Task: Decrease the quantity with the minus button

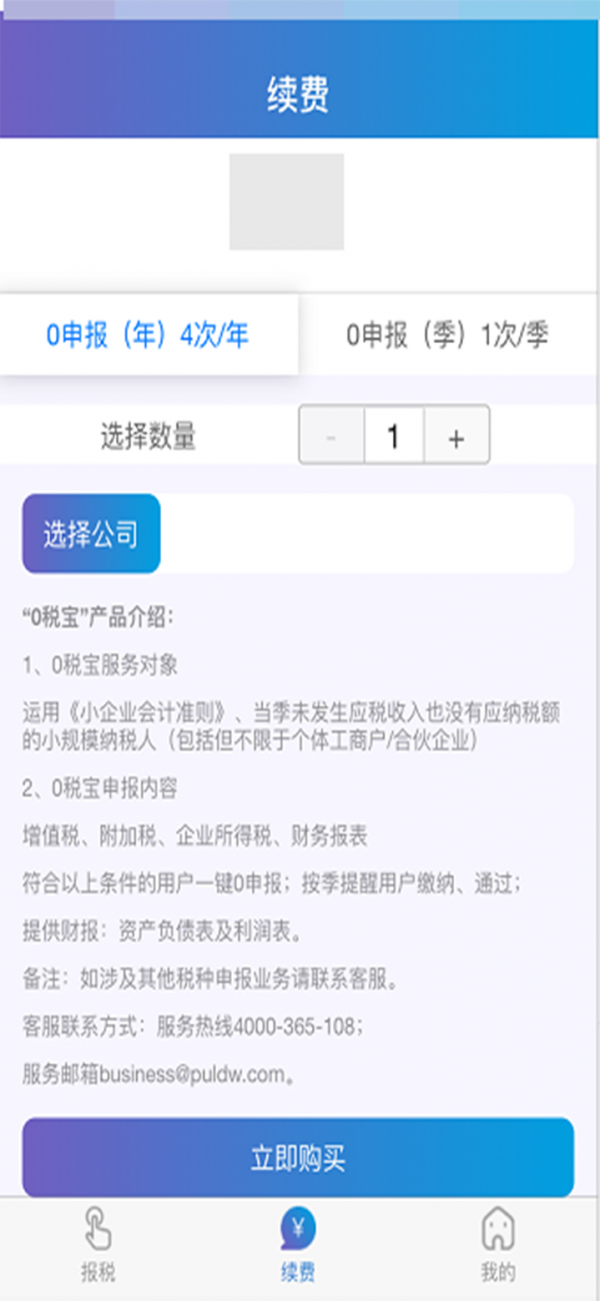Action: pyautogui.click(x=331, y=436)
